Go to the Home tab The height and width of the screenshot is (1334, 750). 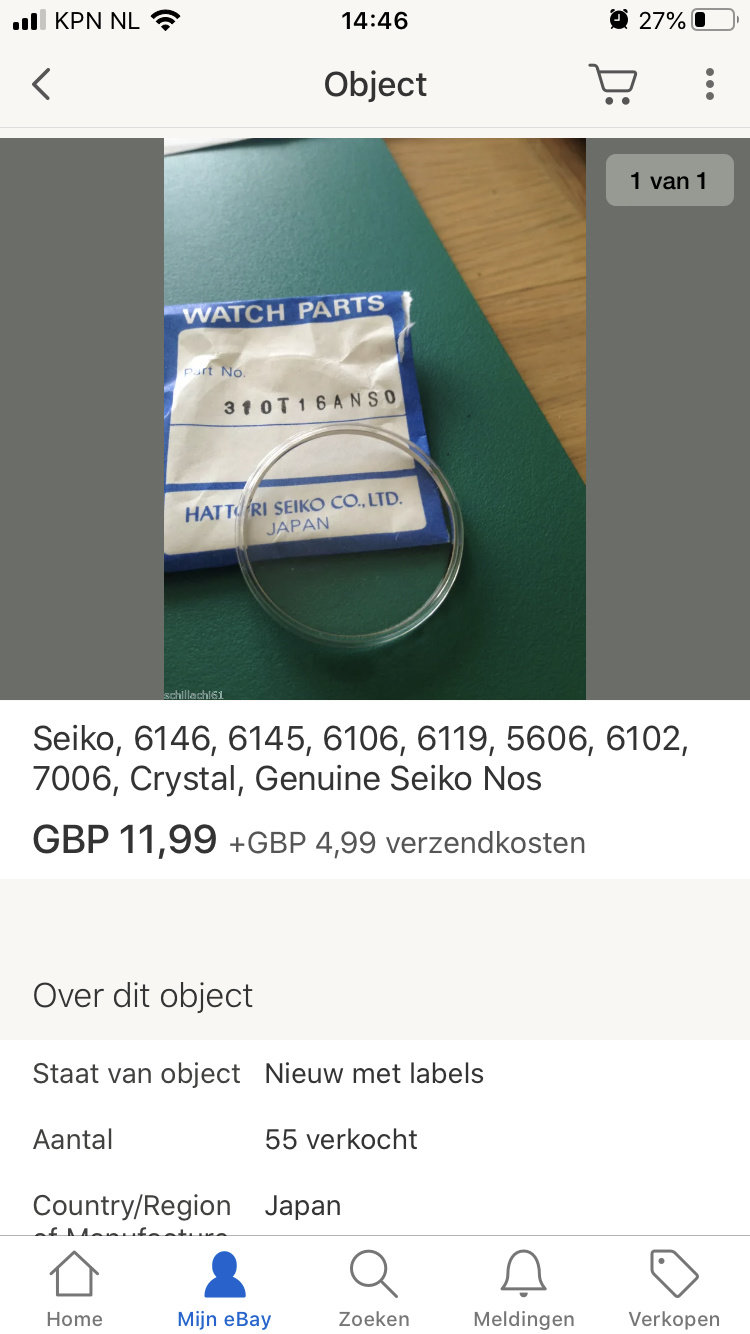[x=75, y=1290]
